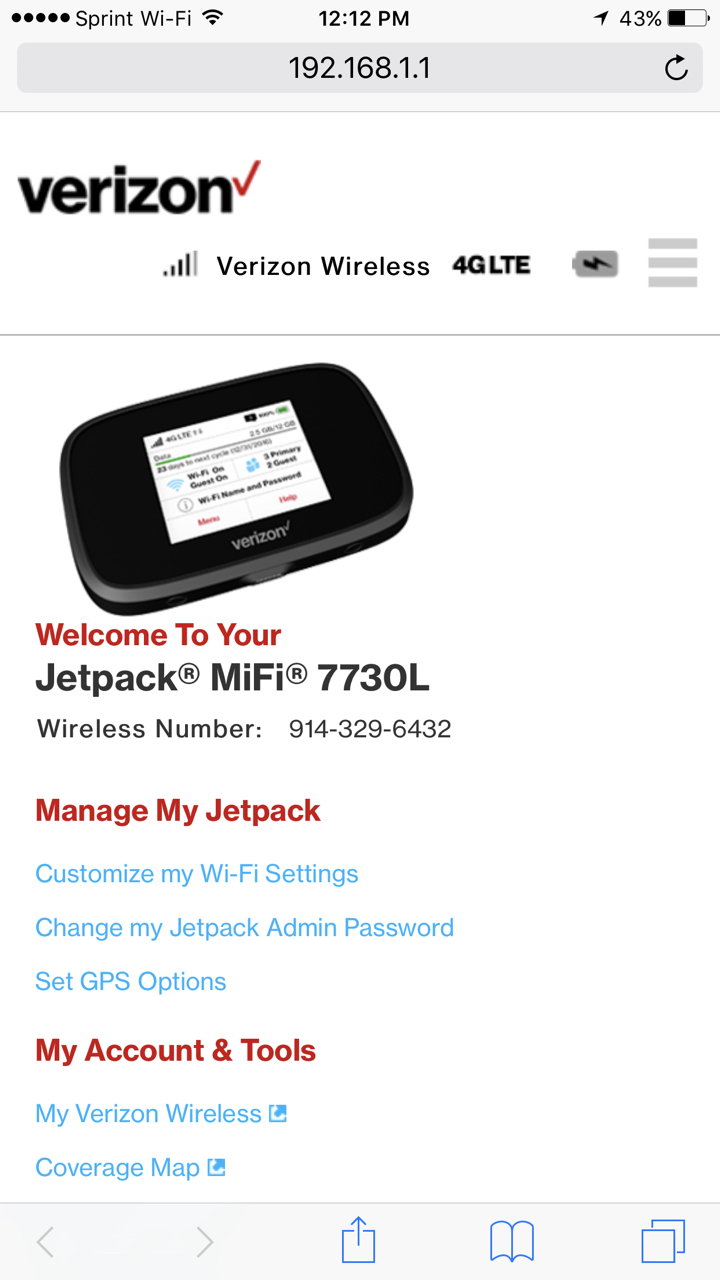Open Change my Jetpack Admin Password

point(245,928)
